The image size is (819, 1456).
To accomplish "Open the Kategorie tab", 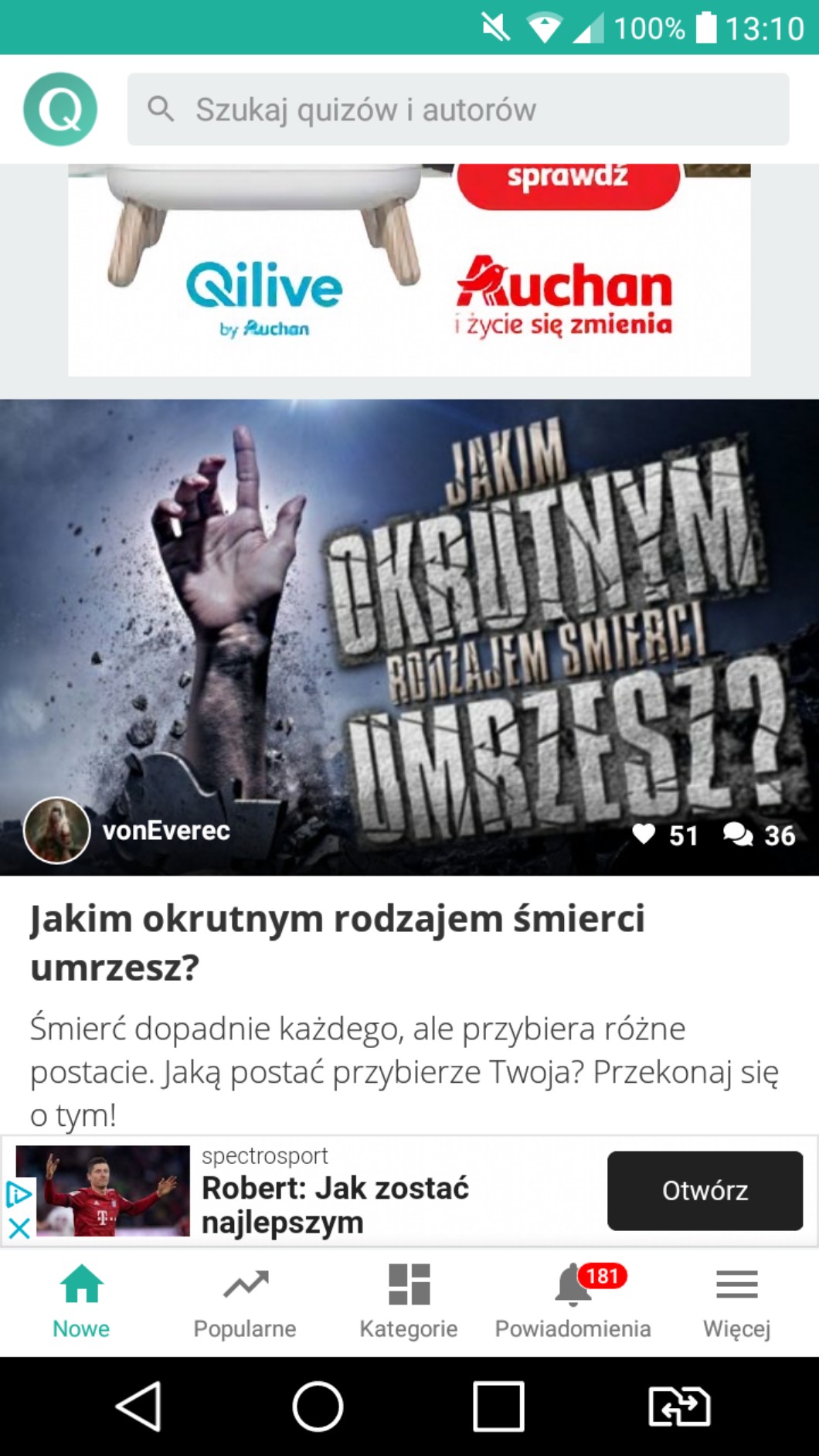I will click(x=409, y=1301).
